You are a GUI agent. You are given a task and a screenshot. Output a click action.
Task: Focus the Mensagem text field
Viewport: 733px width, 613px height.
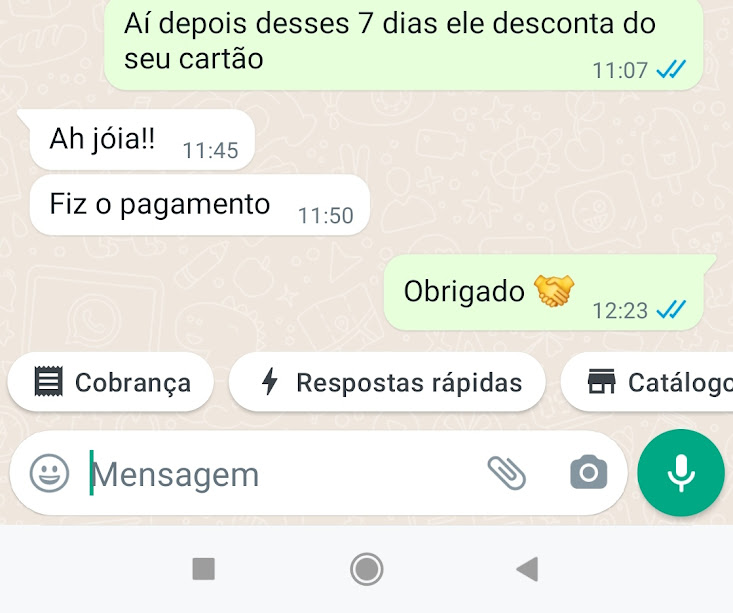click(280, 473)
